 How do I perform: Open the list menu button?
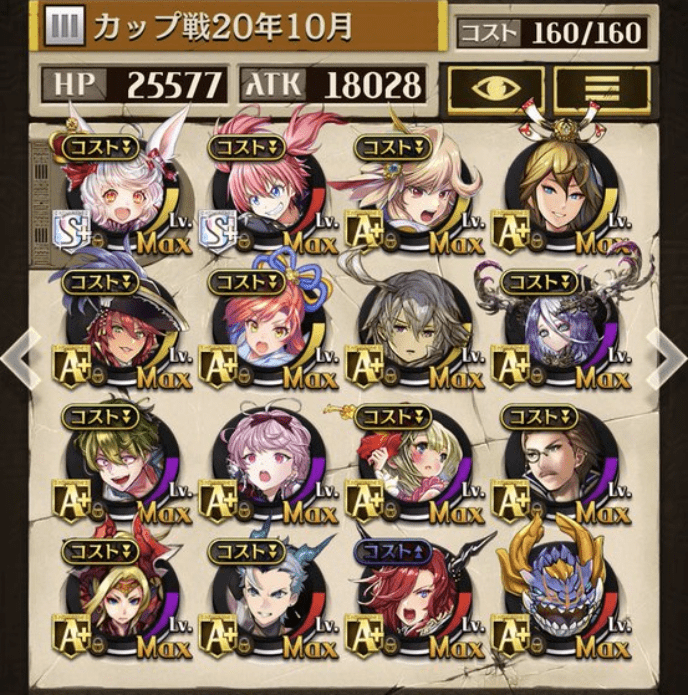(602, 89)
